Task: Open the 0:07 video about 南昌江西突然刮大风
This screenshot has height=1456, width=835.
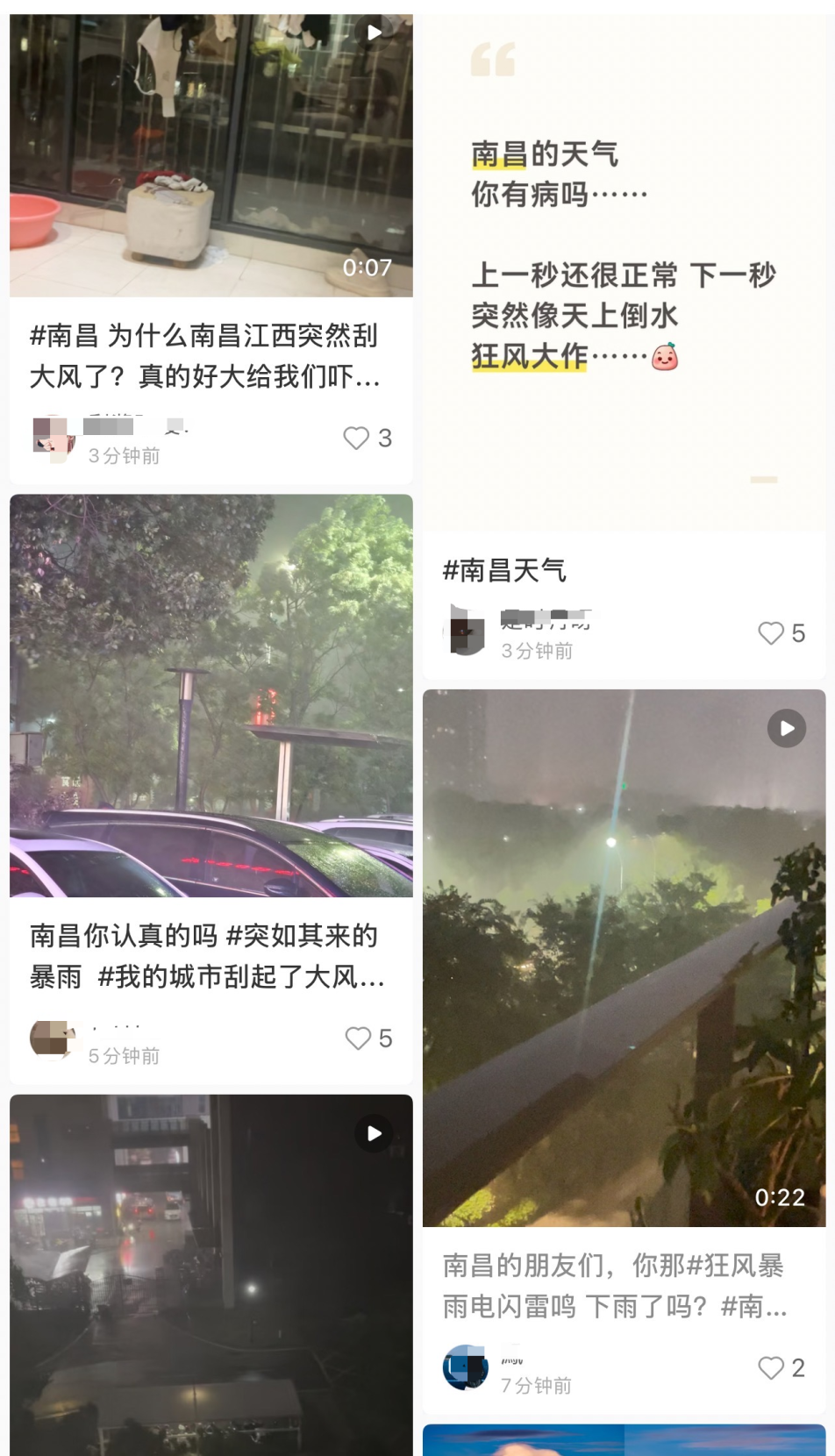Action: coord(211,155)
